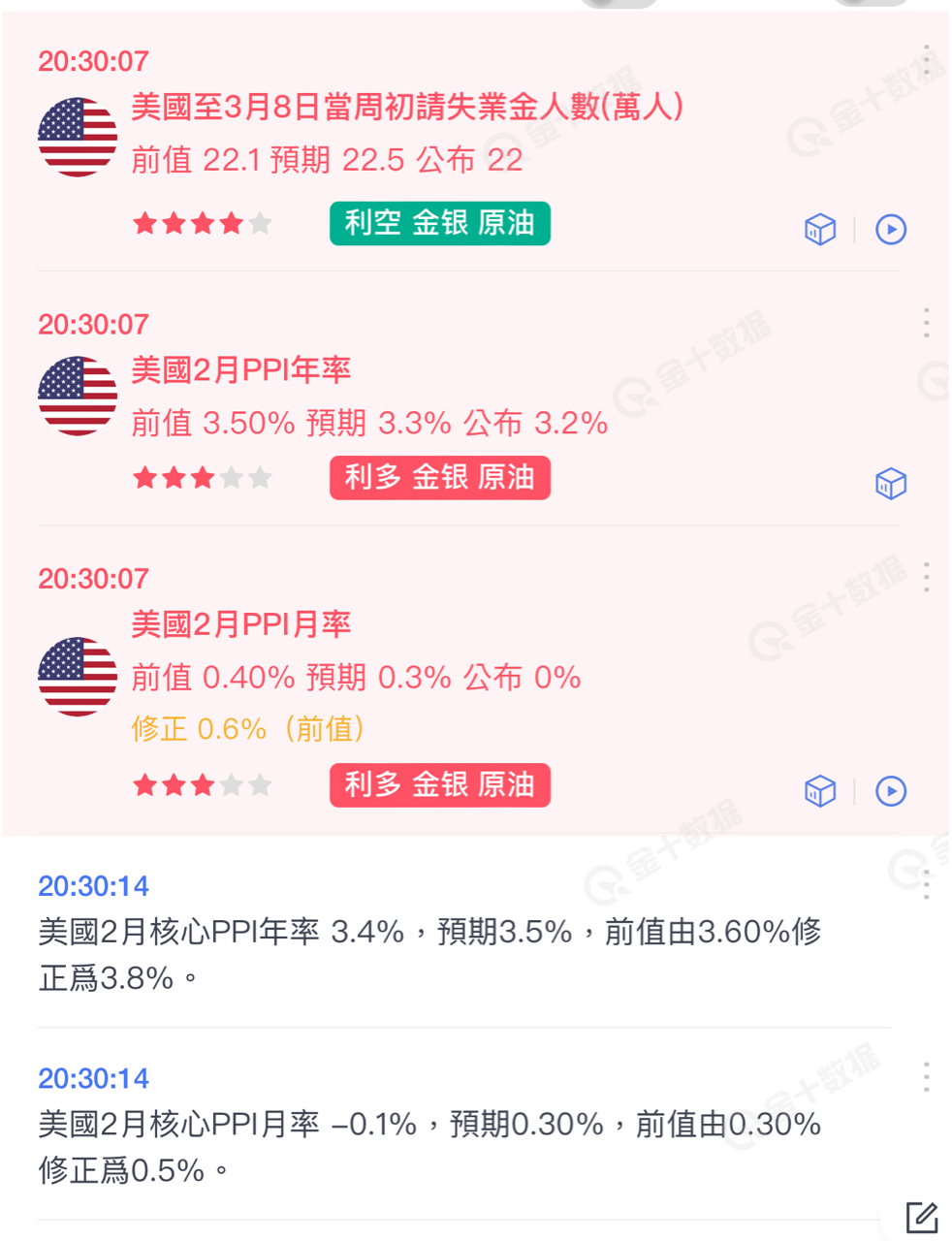Image resolution: width=952 pixels, height=1241 pixels.
Task: Open the data chart cube for jobless claims
Action: tap(819, 229)
